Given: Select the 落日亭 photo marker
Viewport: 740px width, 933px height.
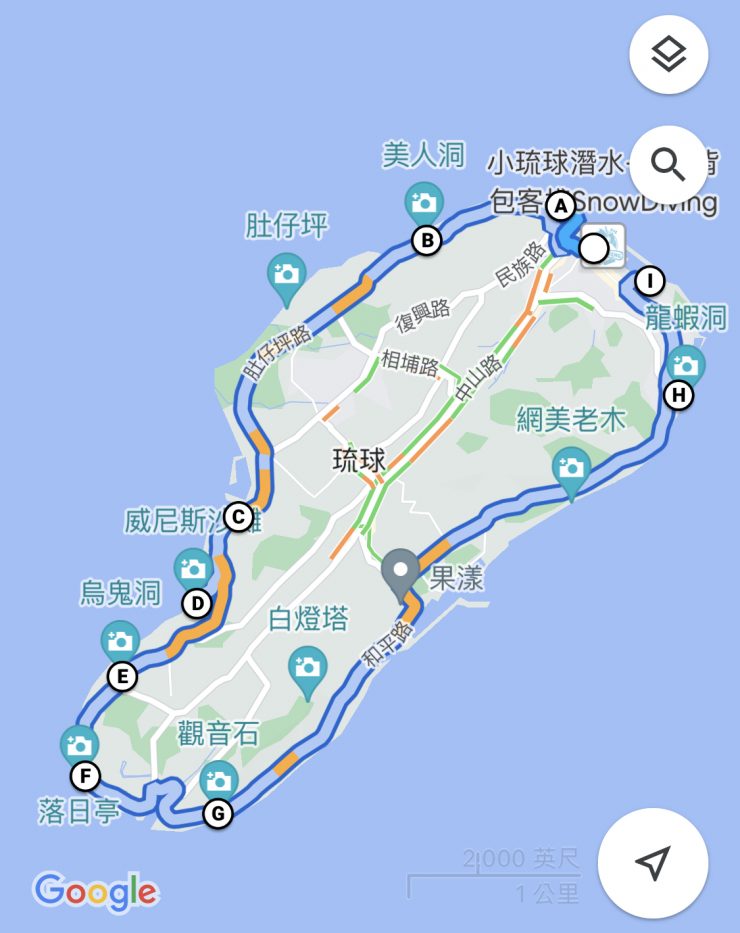Looking at the screenshot, I should pyautogui.click(x=78, y=744).
